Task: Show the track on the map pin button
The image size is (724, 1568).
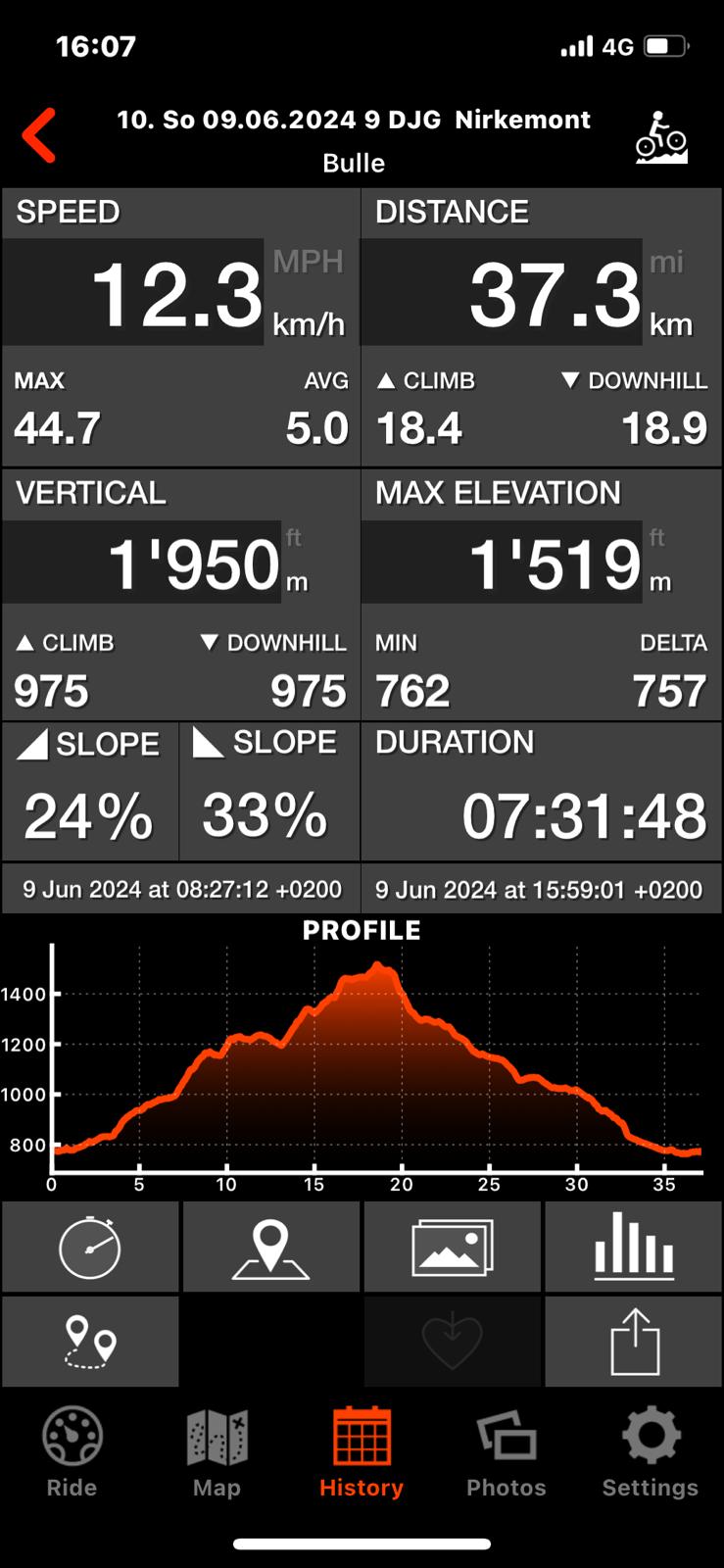Action: (271, 1247)
